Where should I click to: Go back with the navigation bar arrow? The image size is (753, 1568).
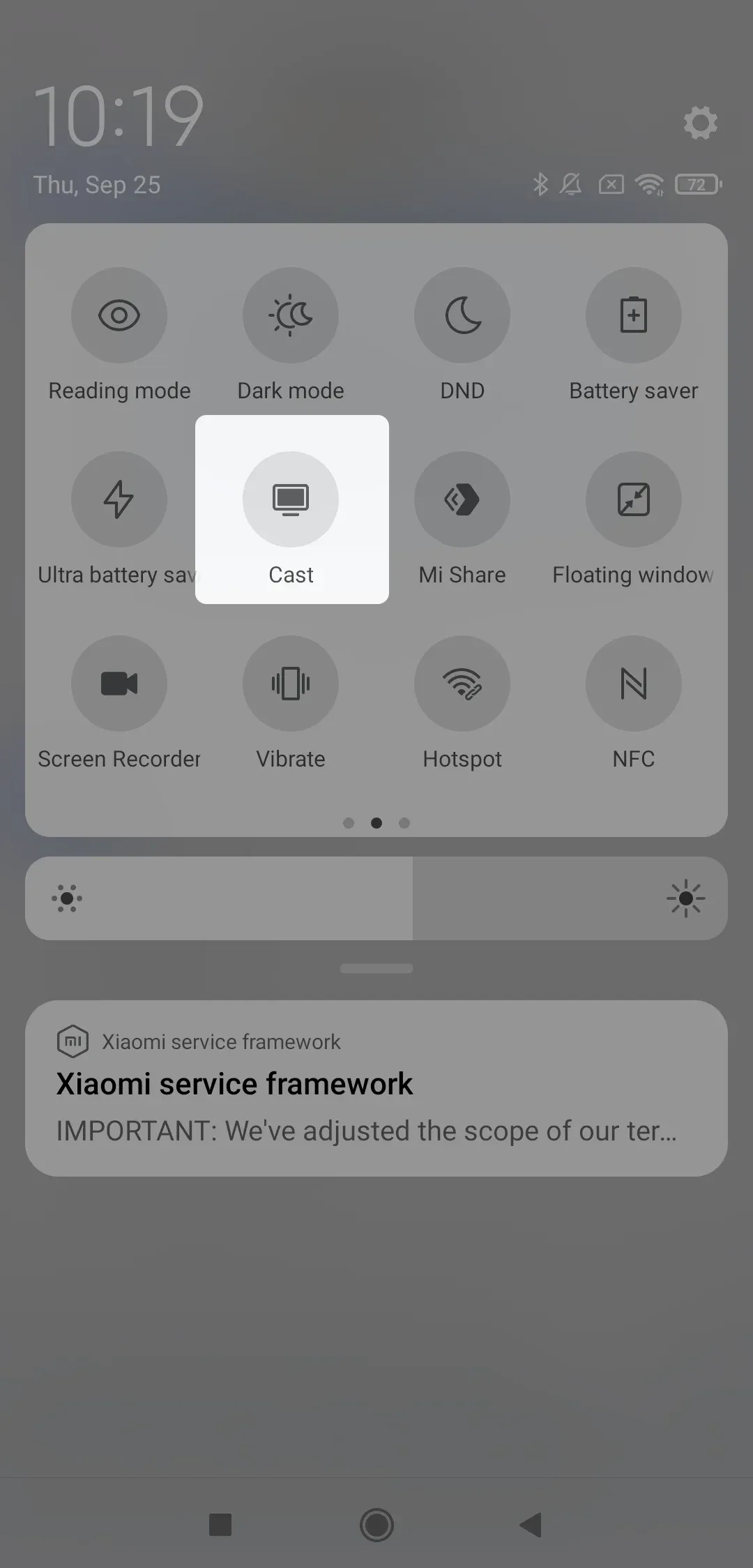531,1525
